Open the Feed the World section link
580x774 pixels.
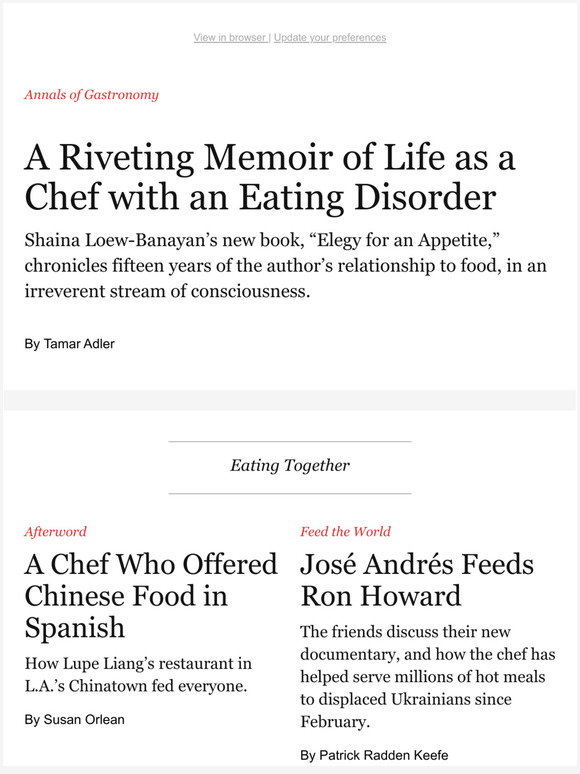pos(346,532)
